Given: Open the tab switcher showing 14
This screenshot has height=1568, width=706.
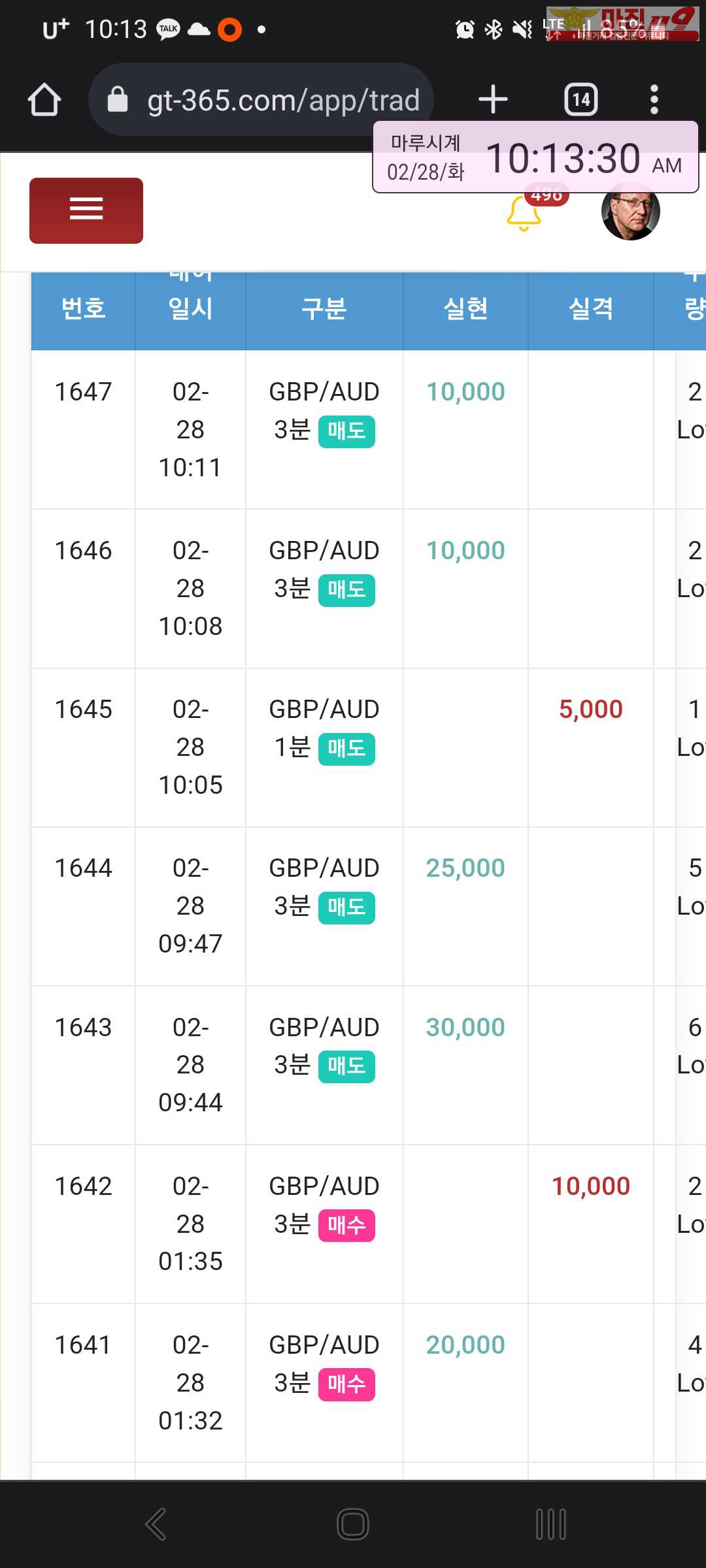Looking at the screenshot, I should tap(581, 100).
